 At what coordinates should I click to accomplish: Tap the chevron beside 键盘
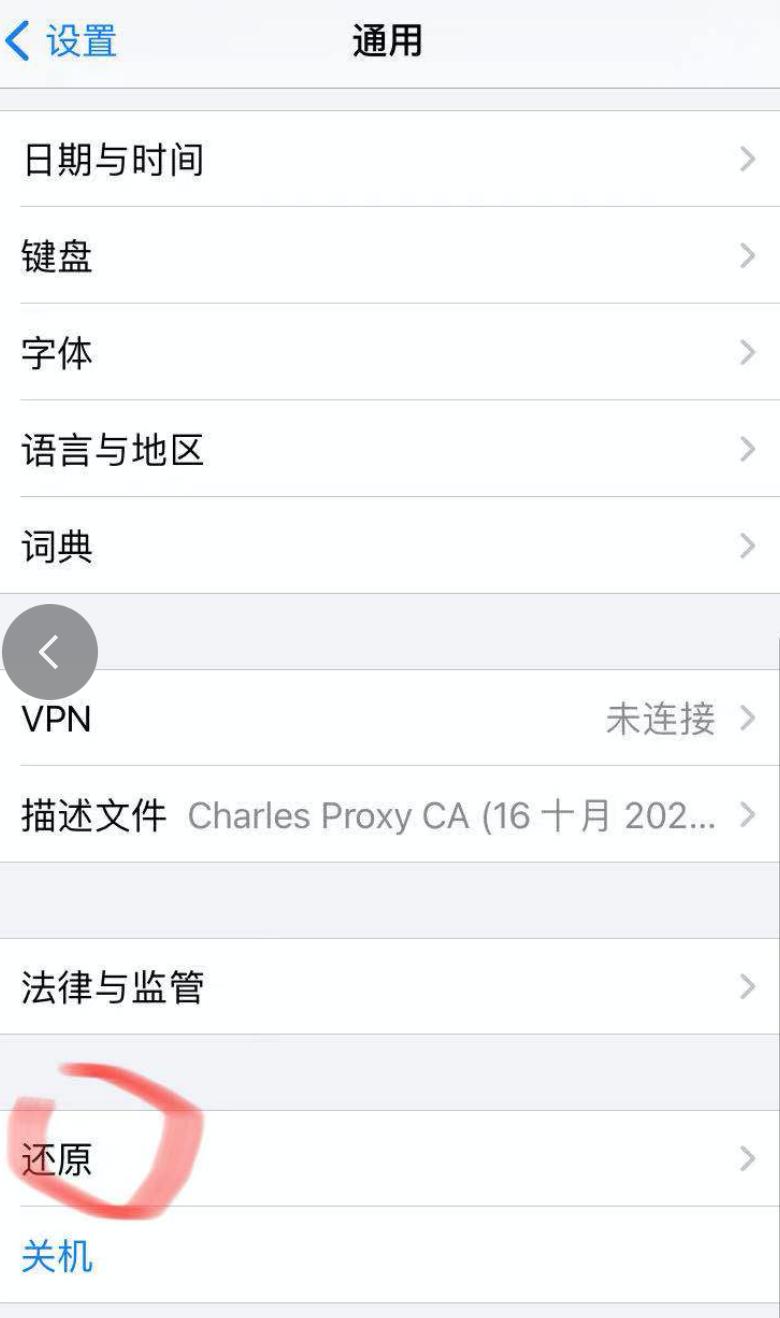pyautogui.click(x=749, y=256)
